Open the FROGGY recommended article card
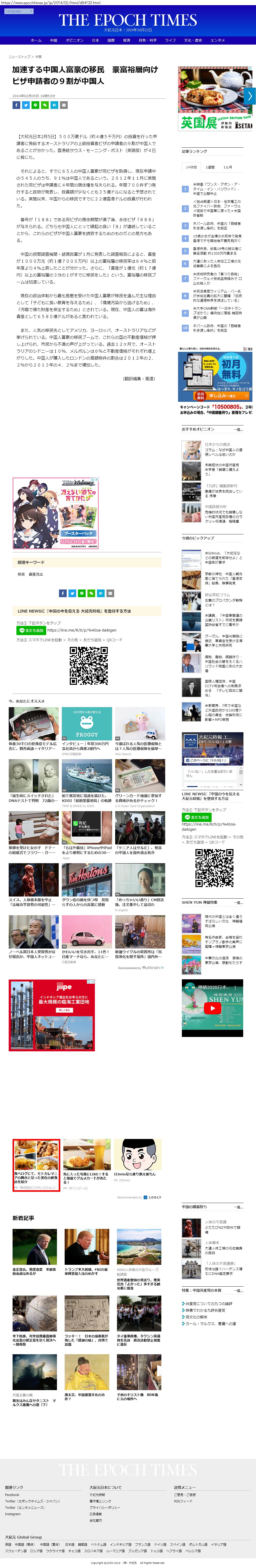The image size is (256, 1568). 86,724
